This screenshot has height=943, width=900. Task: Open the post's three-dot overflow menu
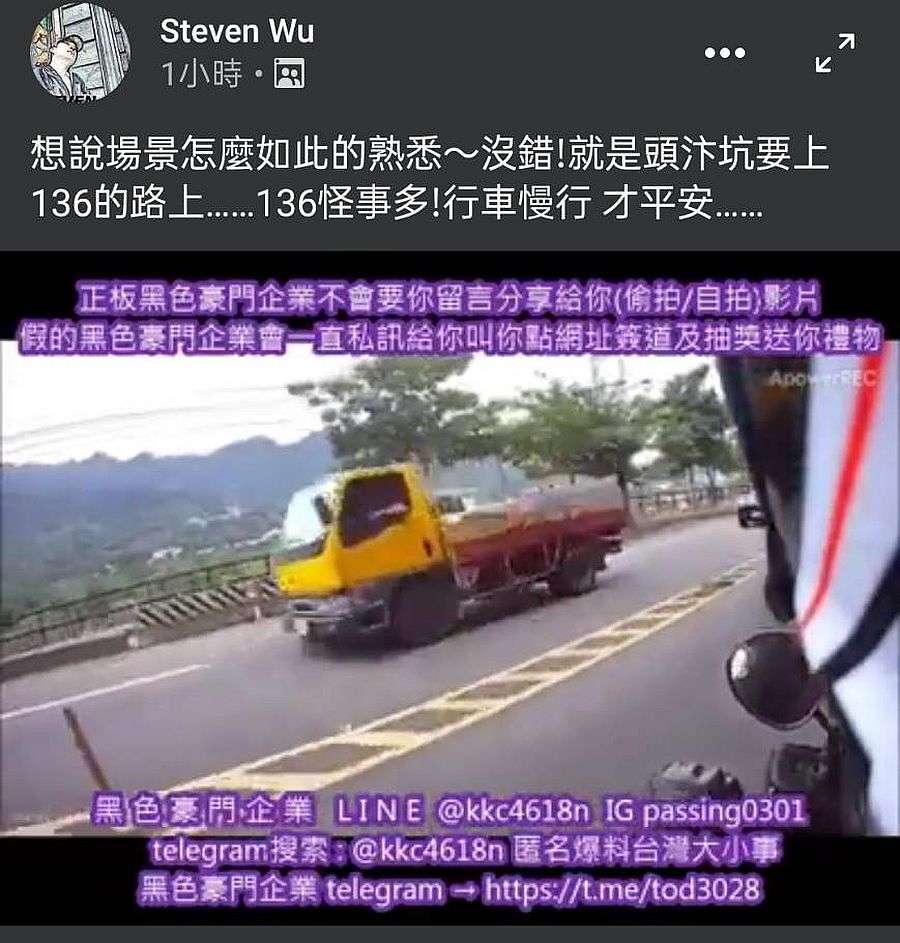(x=725, y=53)
